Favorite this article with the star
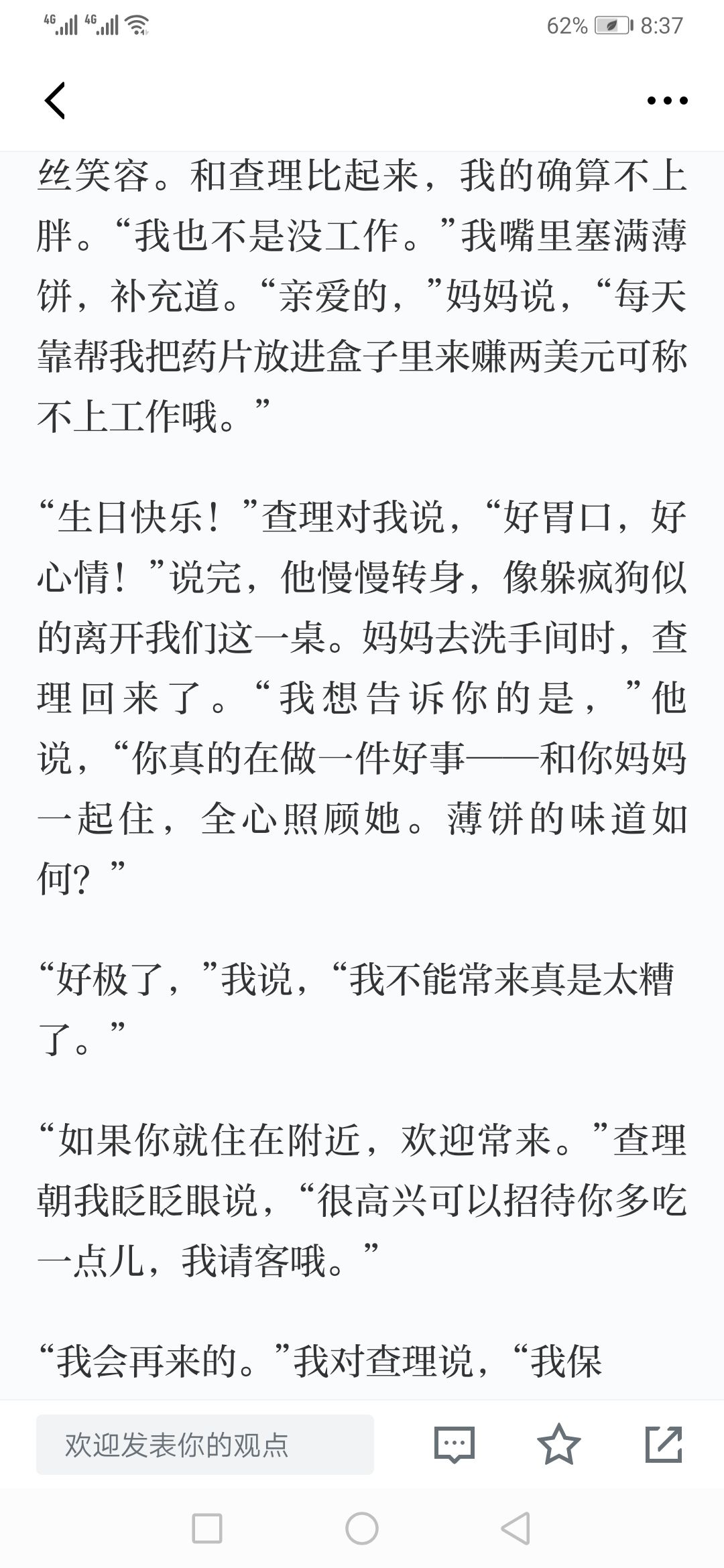 (x=559, y=1444)
